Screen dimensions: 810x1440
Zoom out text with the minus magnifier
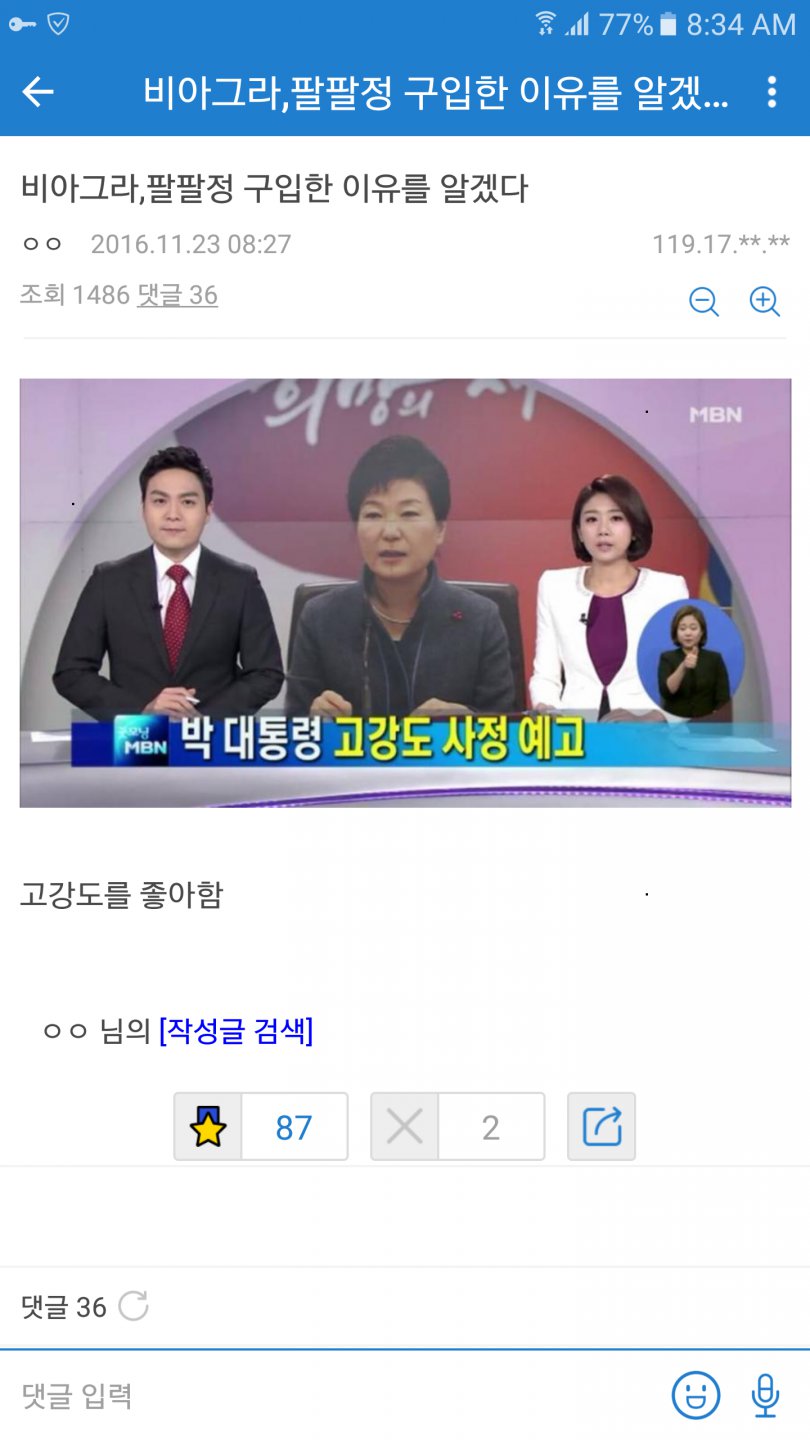(704, 301)
